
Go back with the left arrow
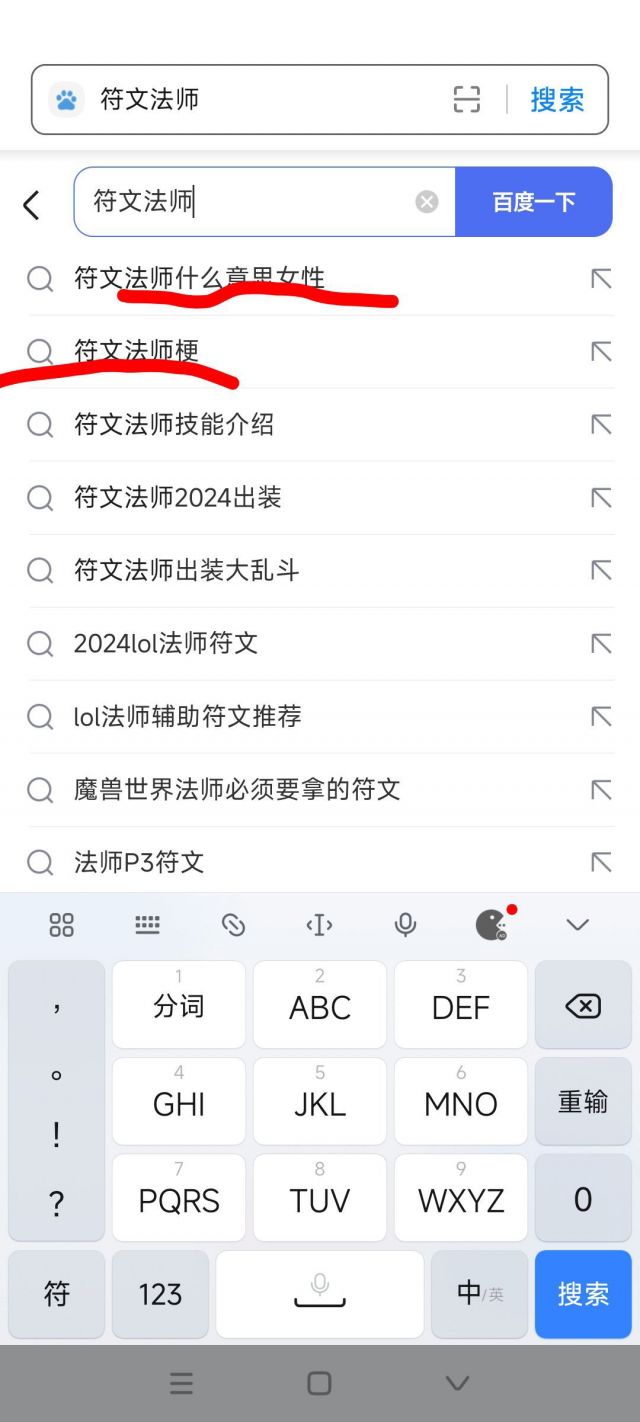31,204
